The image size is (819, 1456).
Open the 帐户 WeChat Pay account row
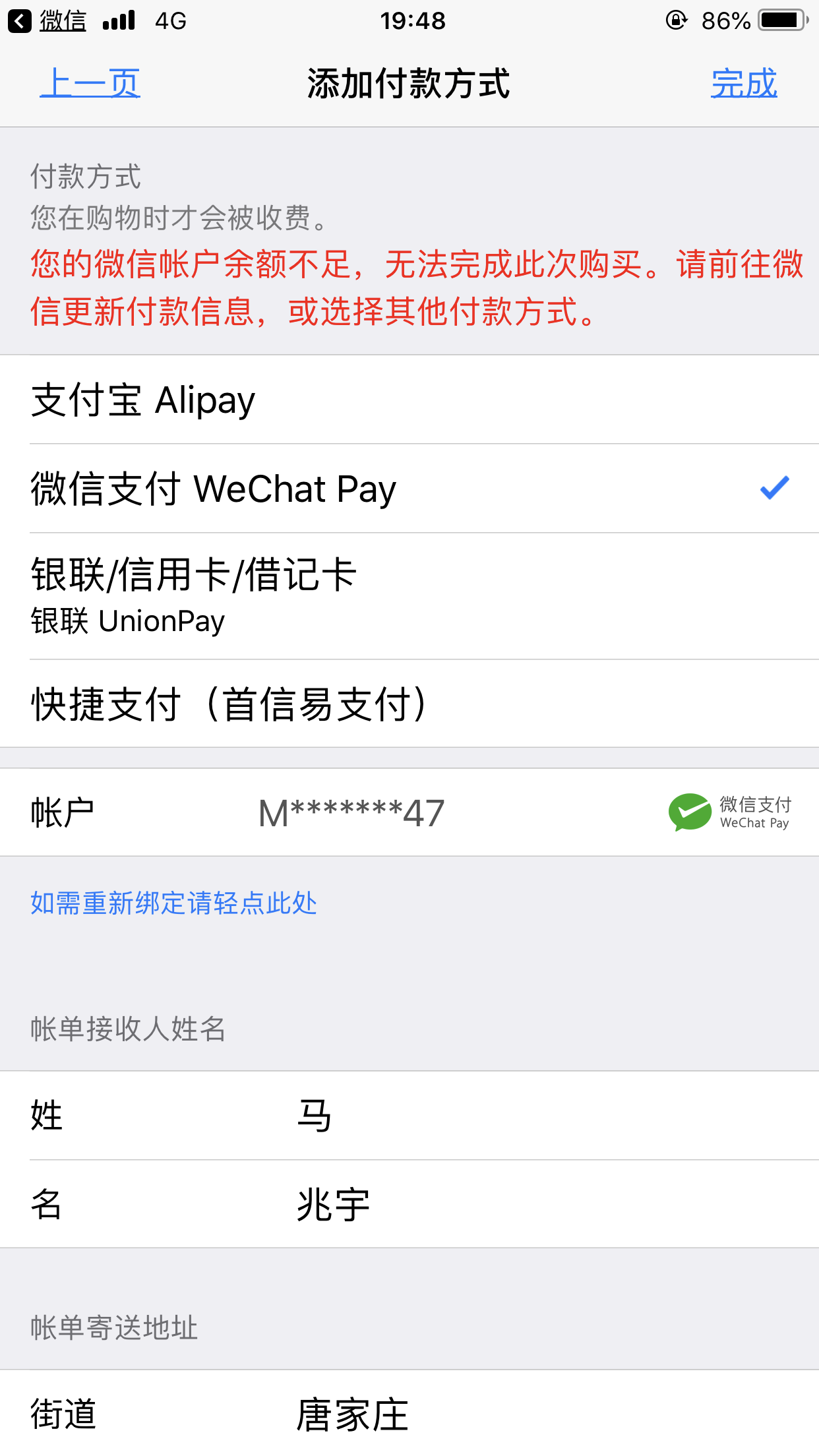point(409,812)
